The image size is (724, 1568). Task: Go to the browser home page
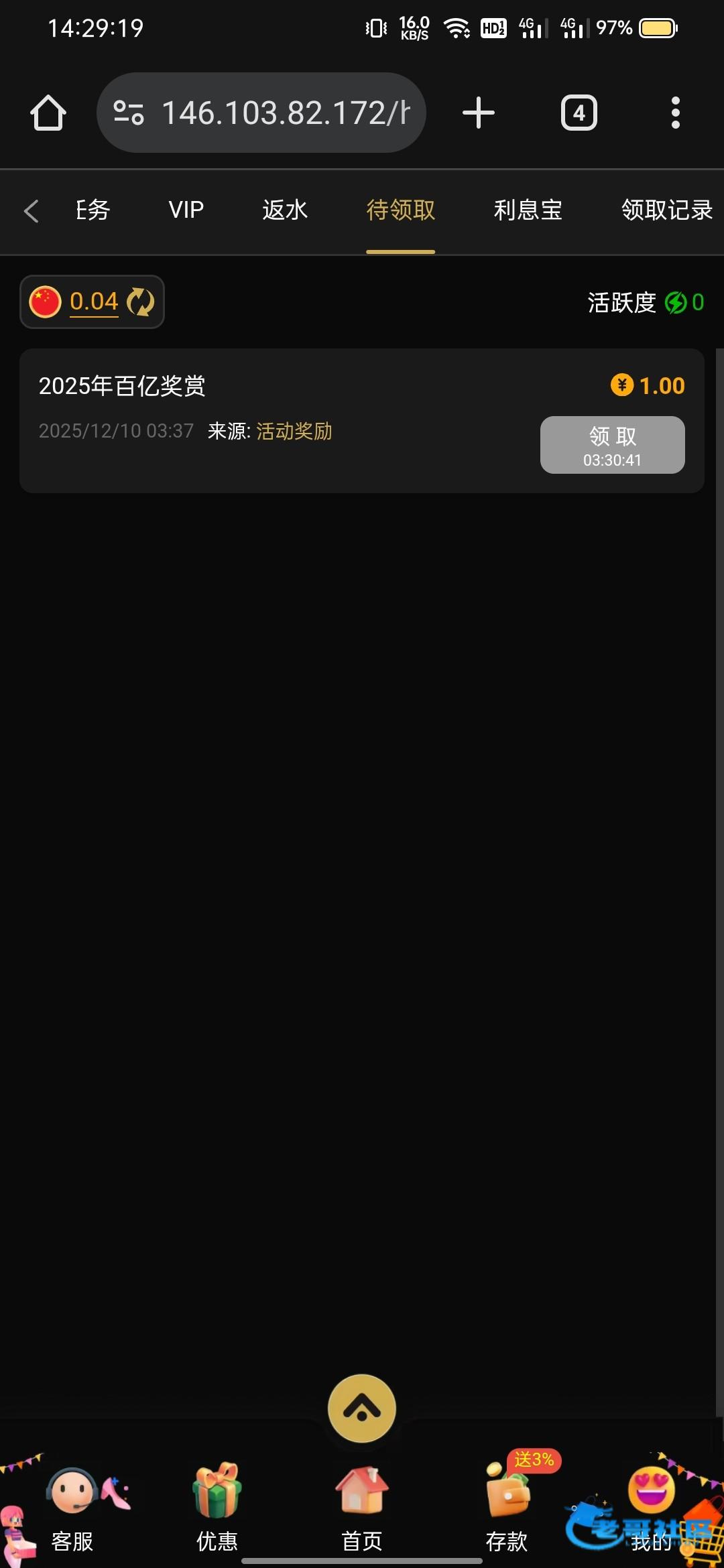[48, 113]
